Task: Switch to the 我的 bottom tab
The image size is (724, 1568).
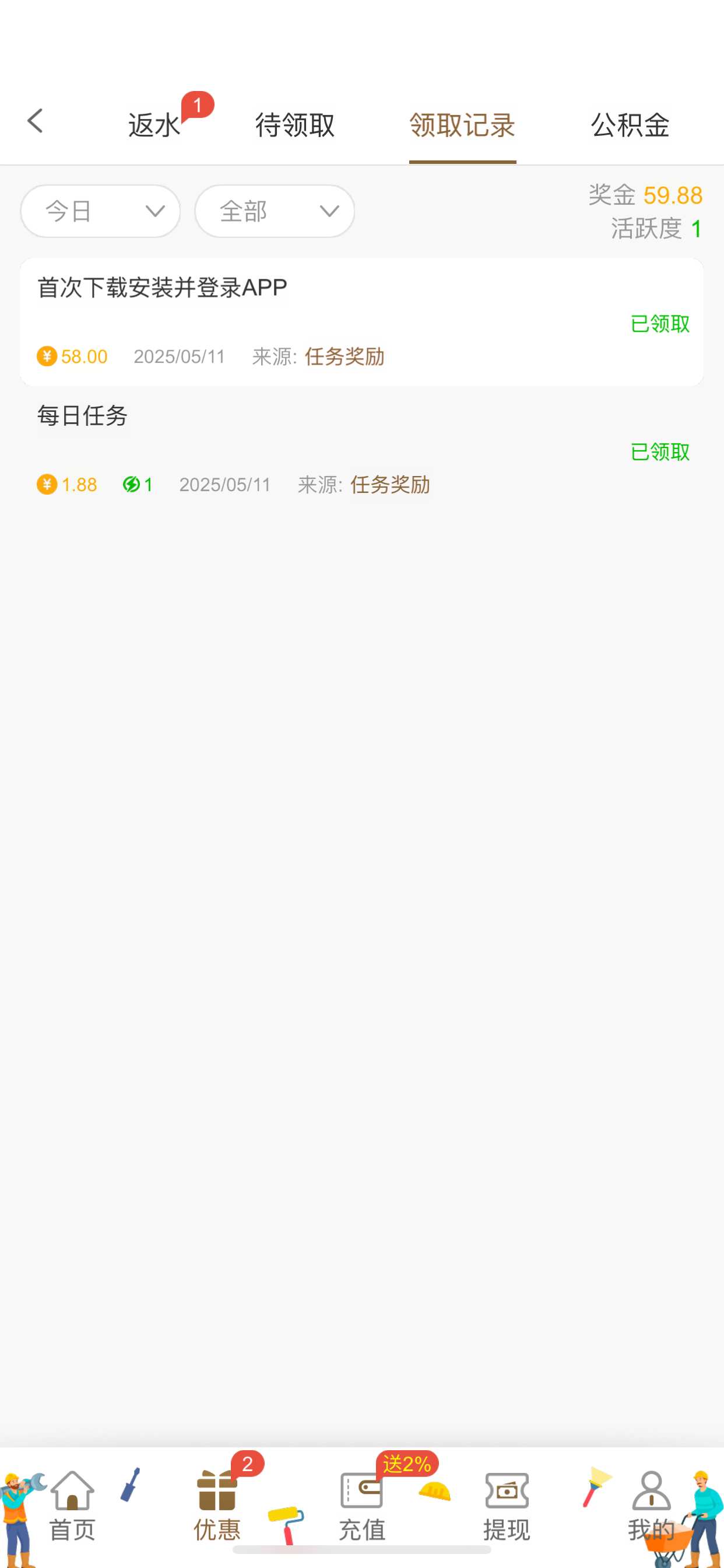Action: click(651, 1504)
